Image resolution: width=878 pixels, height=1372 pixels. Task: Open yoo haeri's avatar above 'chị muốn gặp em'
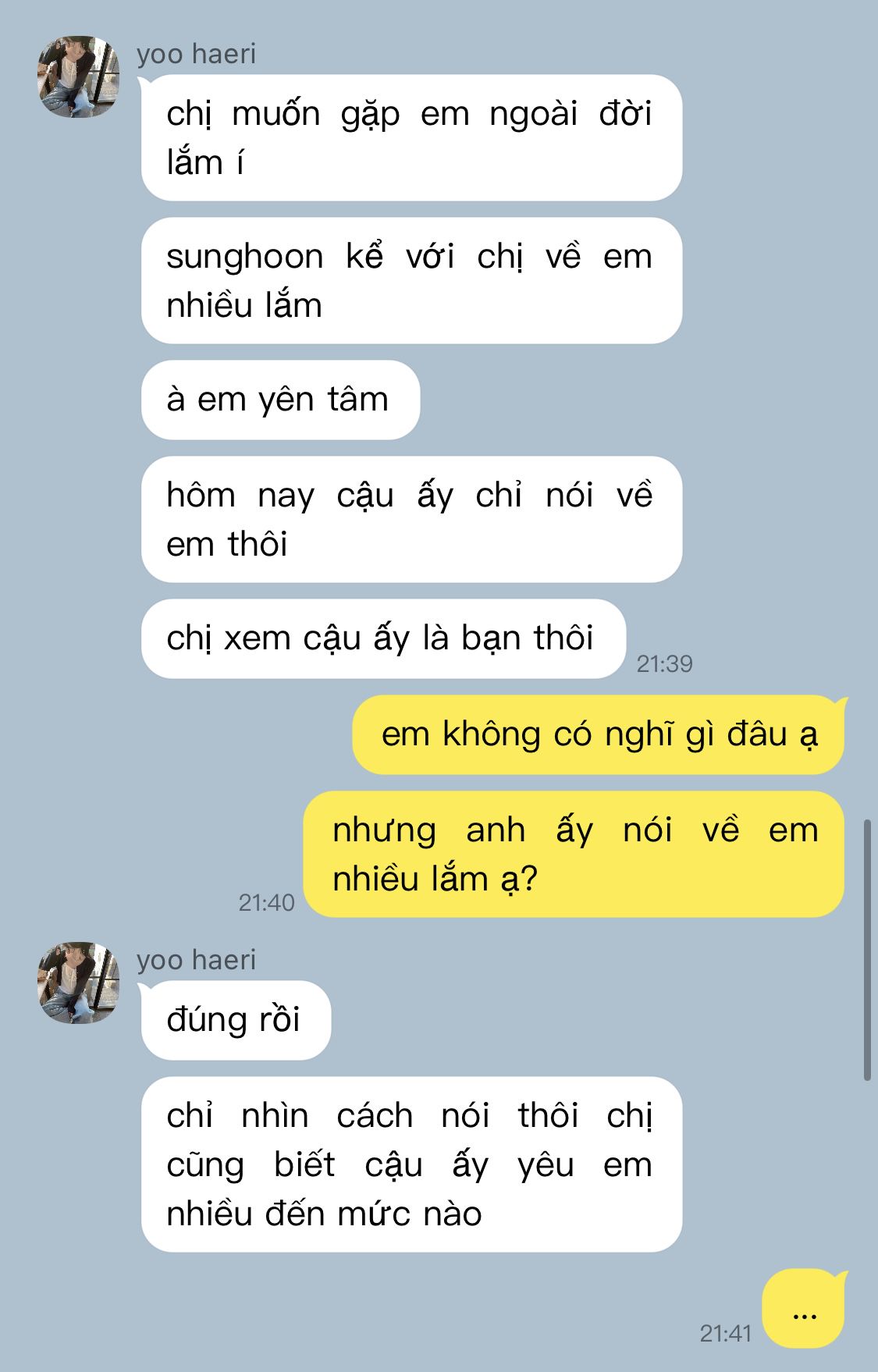click(x=79, y=76)
